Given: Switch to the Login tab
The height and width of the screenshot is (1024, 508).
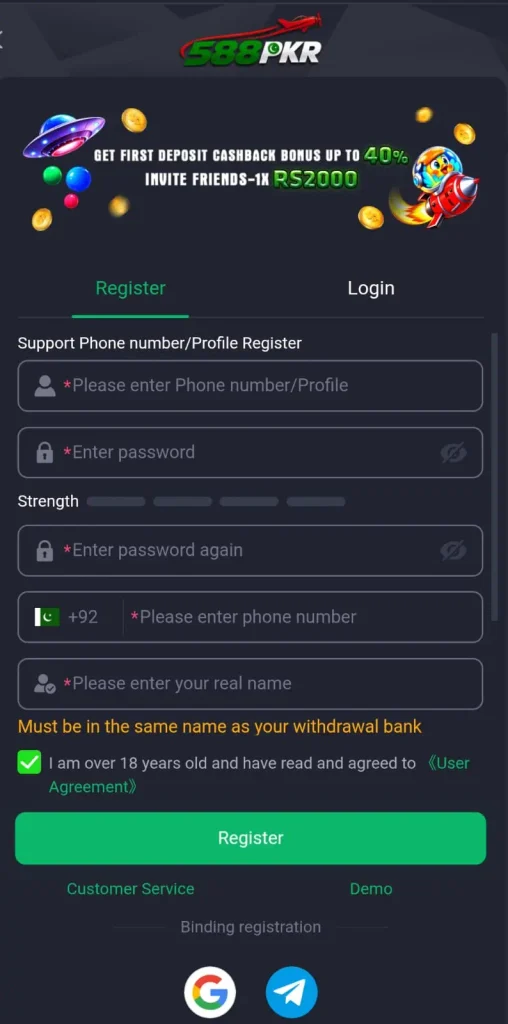Looking at the screenshot, I should [370, 288].
